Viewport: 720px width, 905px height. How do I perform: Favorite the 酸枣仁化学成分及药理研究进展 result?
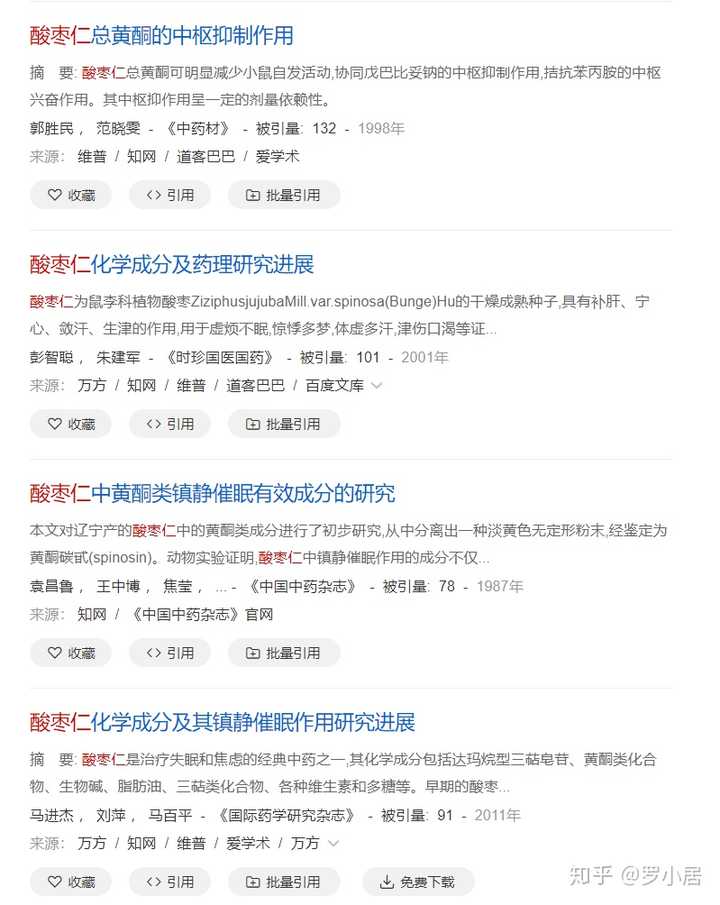pos(70,424)
